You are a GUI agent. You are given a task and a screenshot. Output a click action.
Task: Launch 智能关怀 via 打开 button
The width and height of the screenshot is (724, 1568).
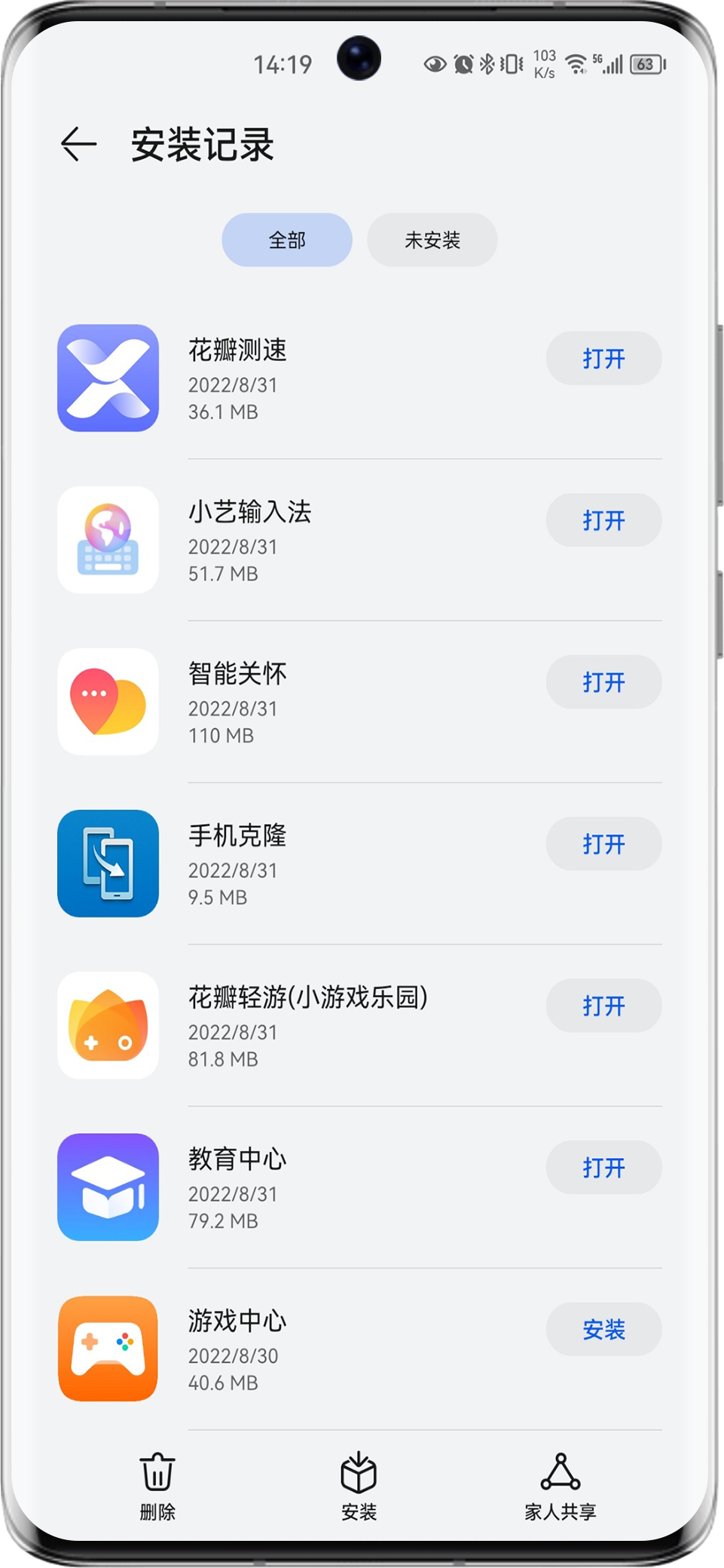click(603, 682)
